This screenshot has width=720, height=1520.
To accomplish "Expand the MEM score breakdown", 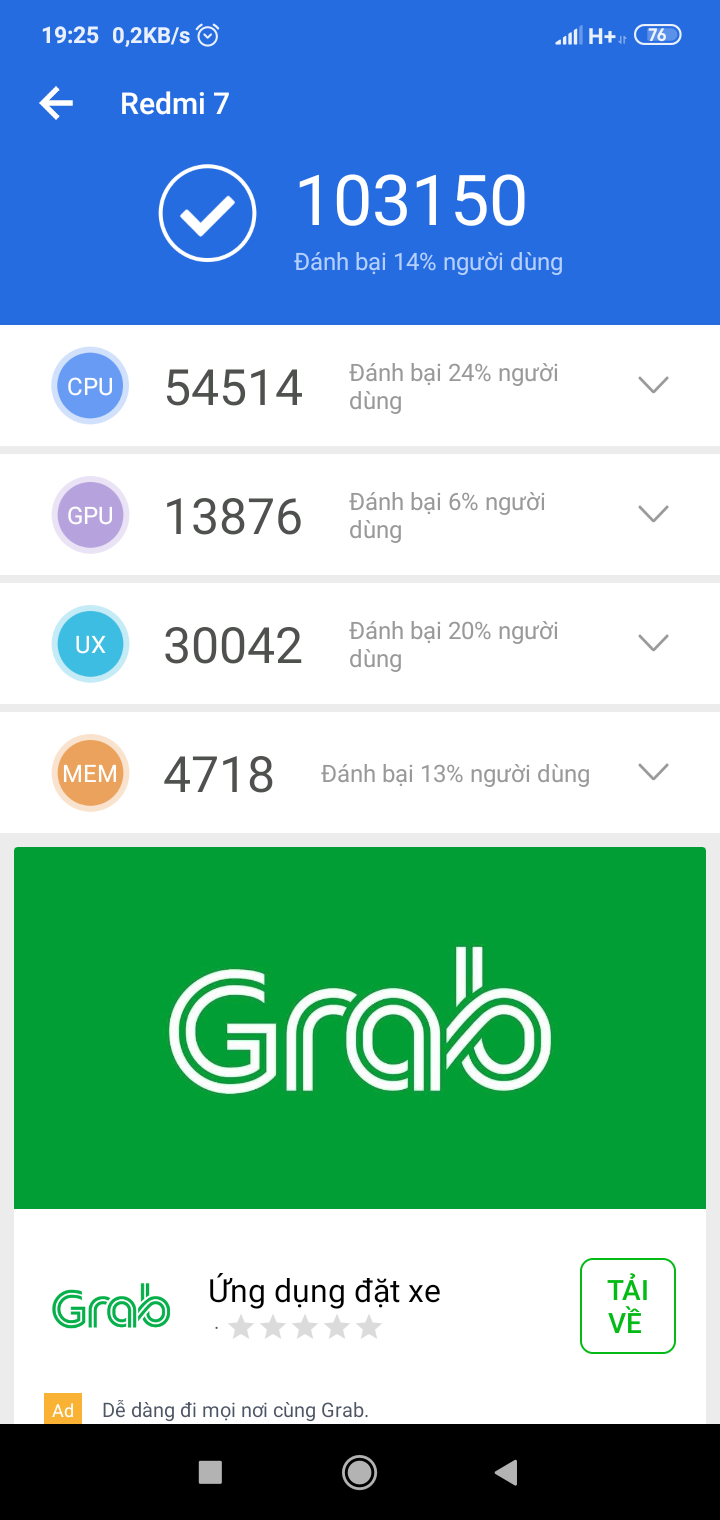I will point(653,772).
